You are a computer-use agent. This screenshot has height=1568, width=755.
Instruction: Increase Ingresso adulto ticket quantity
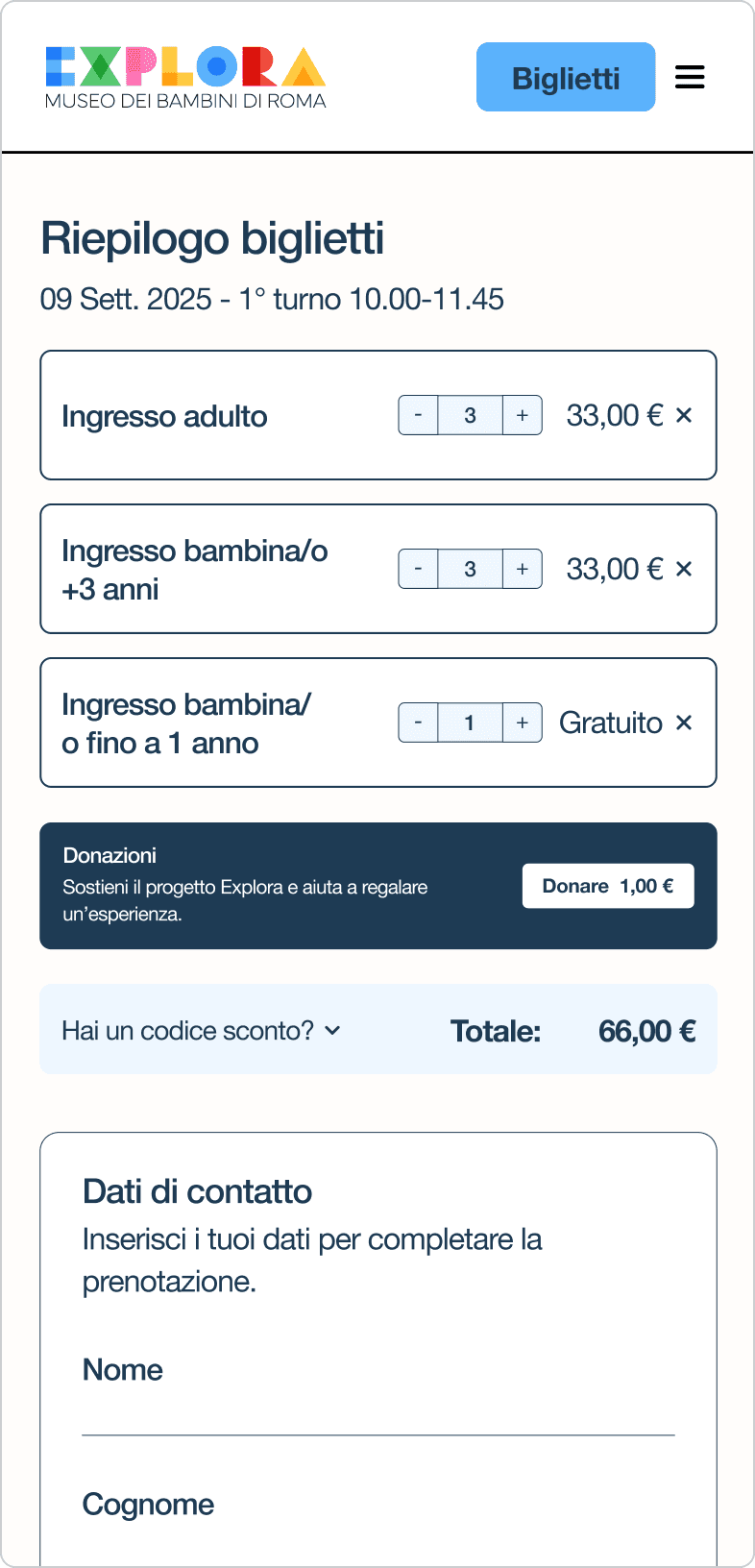click(x=523, y=415)
